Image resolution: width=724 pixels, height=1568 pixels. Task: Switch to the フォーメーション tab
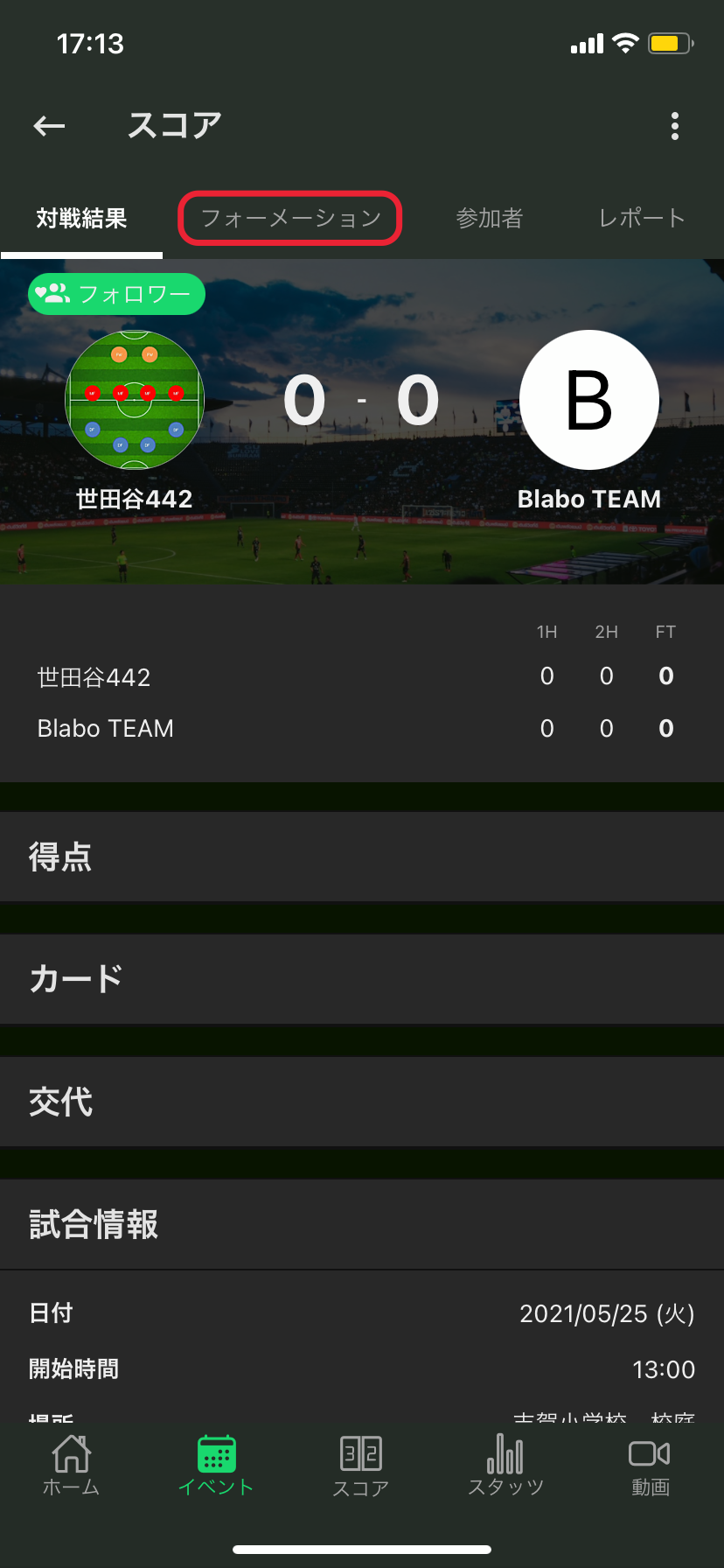(x=290, y=219)
